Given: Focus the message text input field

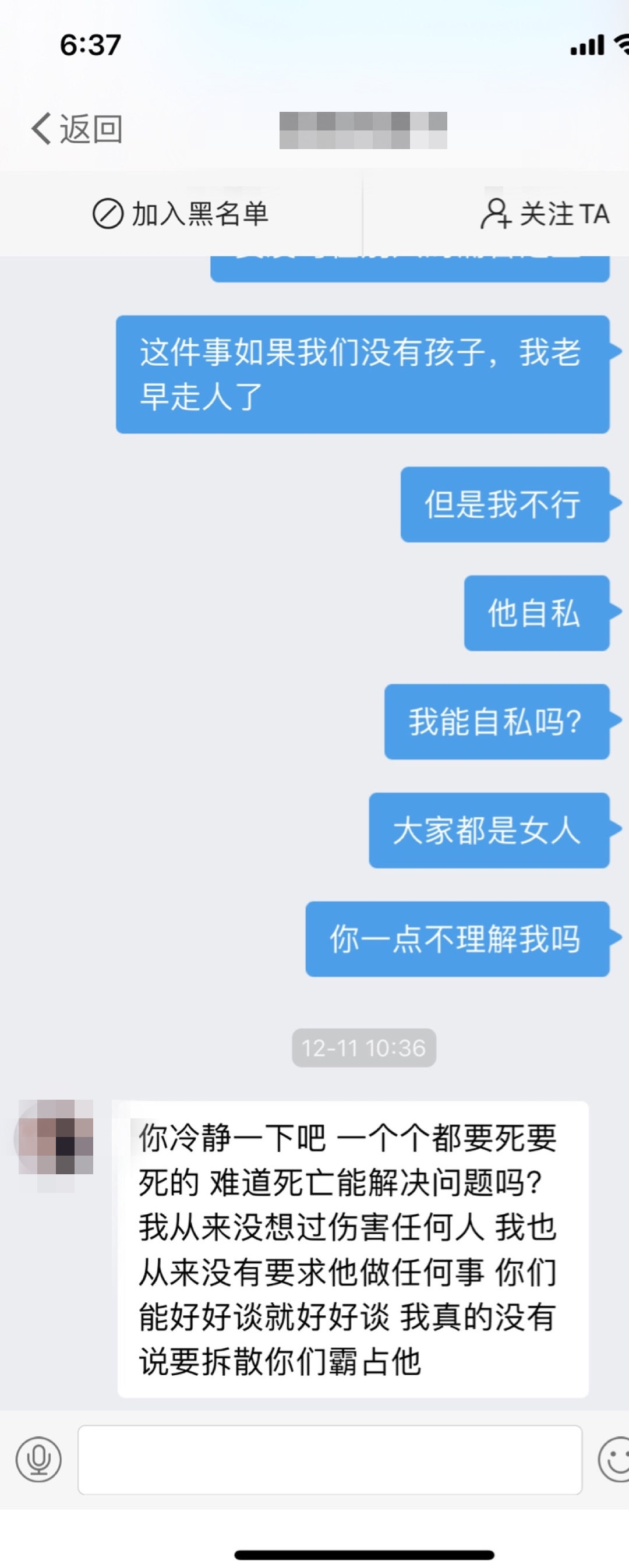Looking at the screenshot, I should coord(330,1459).
